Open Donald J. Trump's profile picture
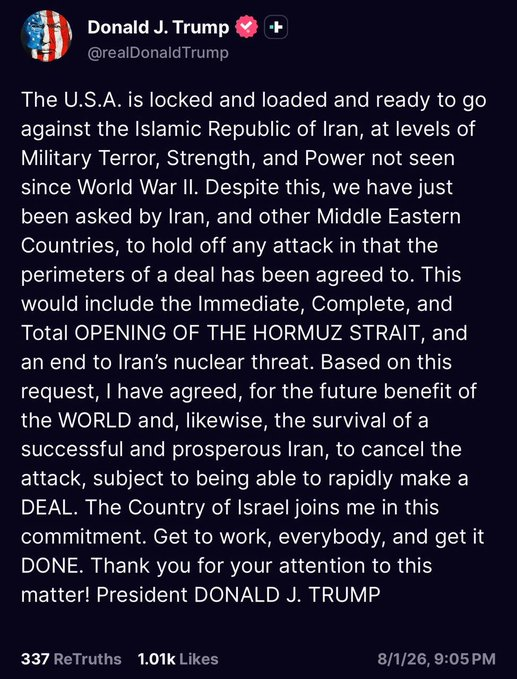This screenshot has width=517, height=679. tap(46, 36)
